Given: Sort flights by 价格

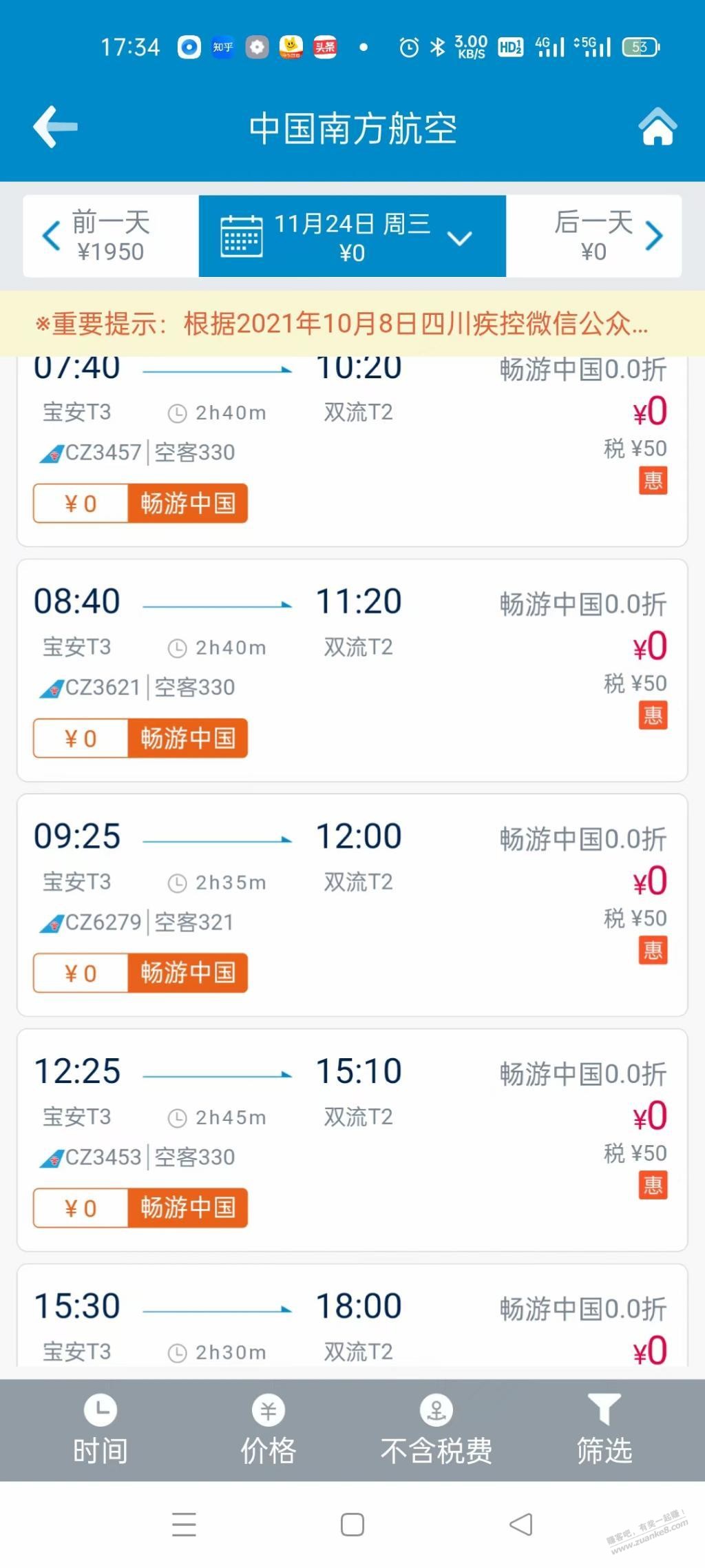Looking at the screenshot, I should click(269, 1430).
